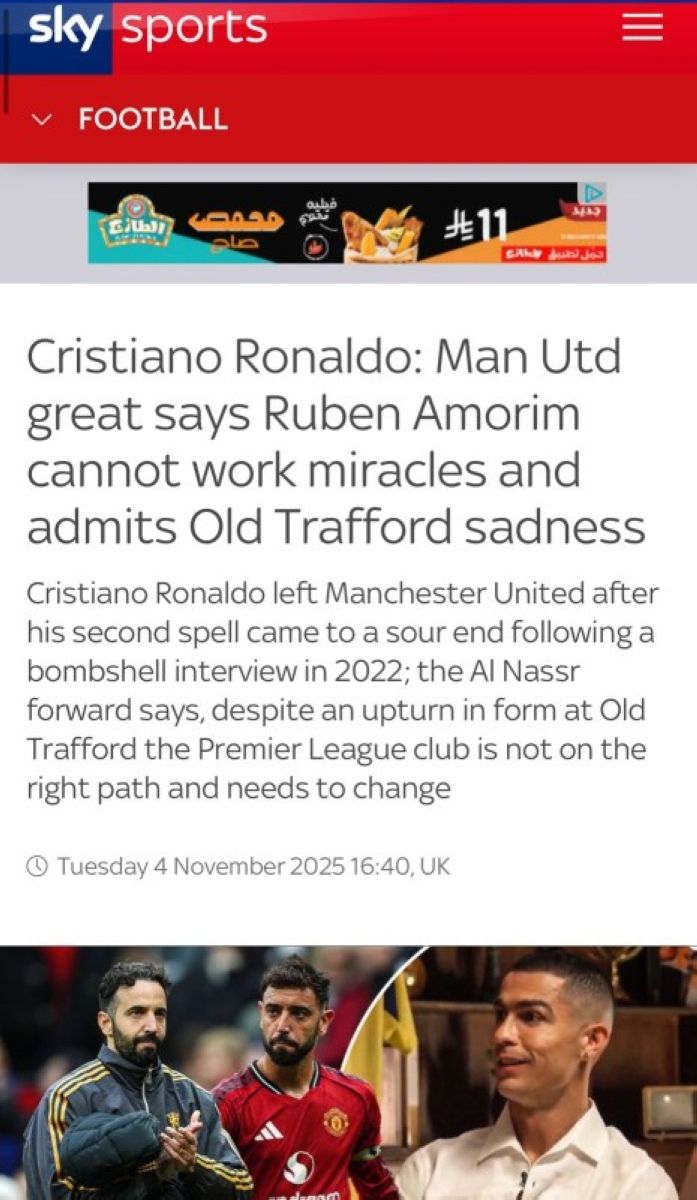Tap the Sky Sports logo to go home
The height and width of the screenshot is (1200, 697).
[147, 29]
